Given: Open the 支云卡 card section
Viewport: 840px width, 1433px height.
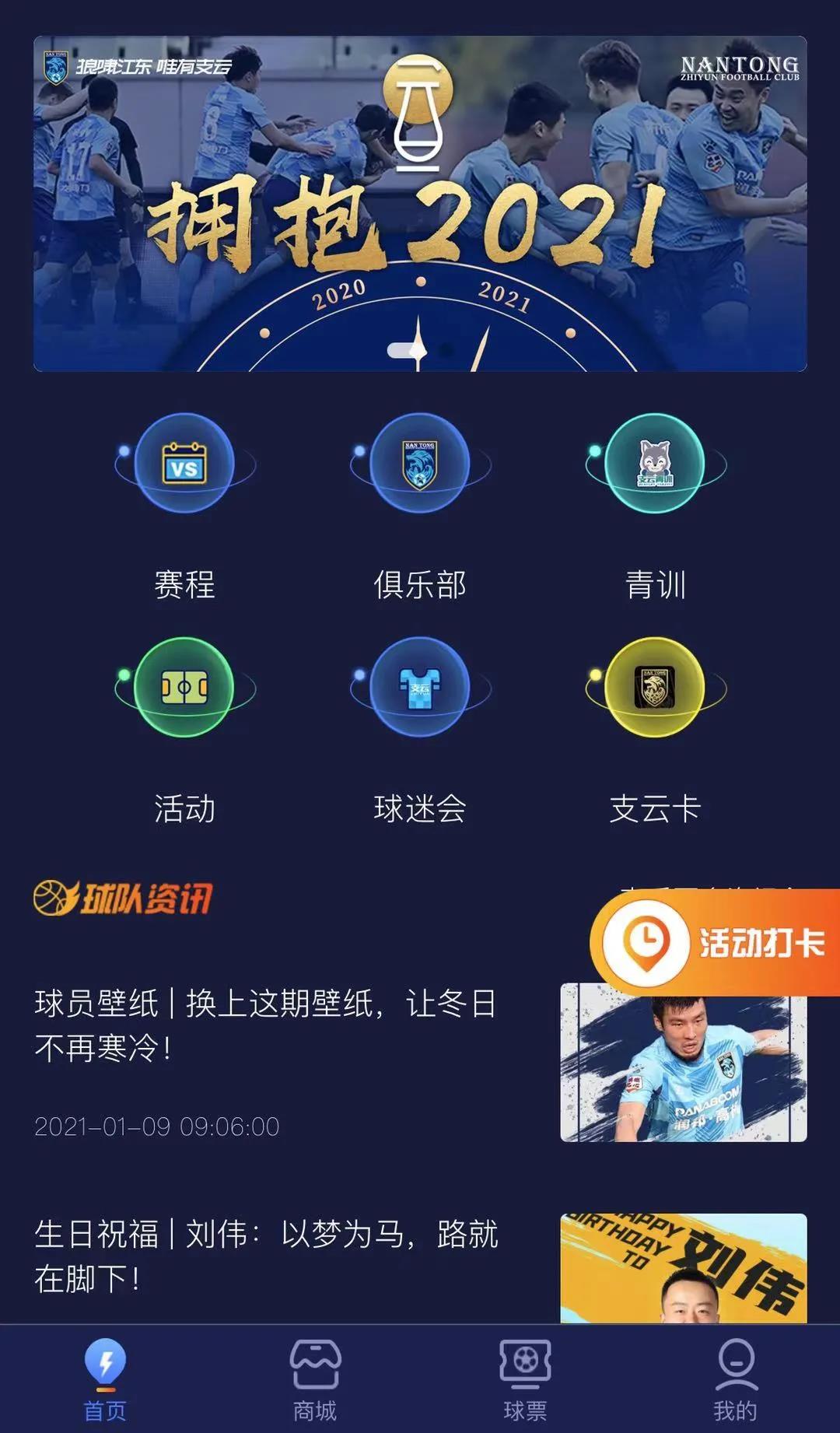Looking at the screenshot, I should coord(656,731).
